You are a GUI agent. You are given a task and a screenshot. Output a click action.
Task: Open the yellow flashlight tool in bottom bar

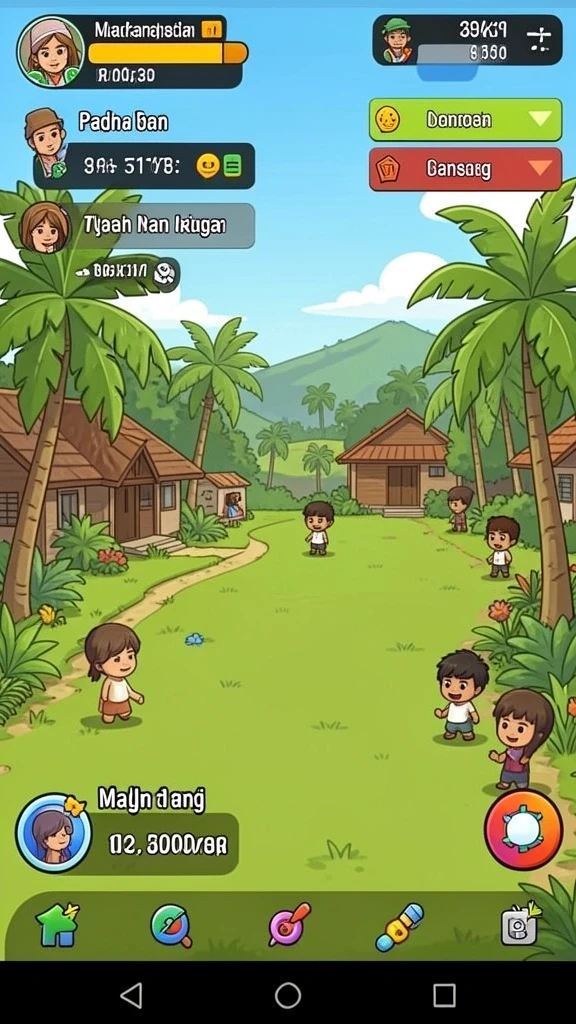pos(400,927)
